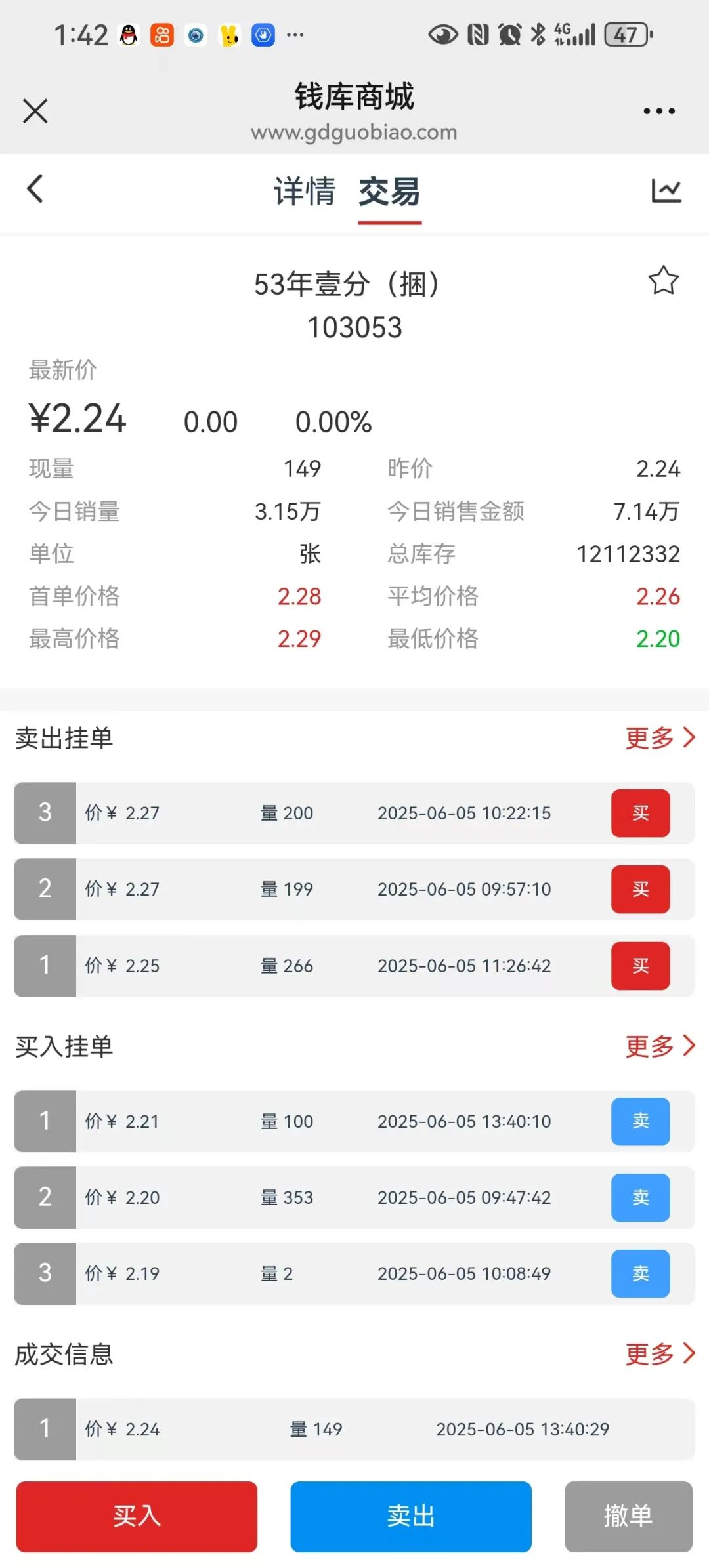709x1568 pixels.
Task: Tap 买 on the 10:22:15 sell order
Action: 640,813
